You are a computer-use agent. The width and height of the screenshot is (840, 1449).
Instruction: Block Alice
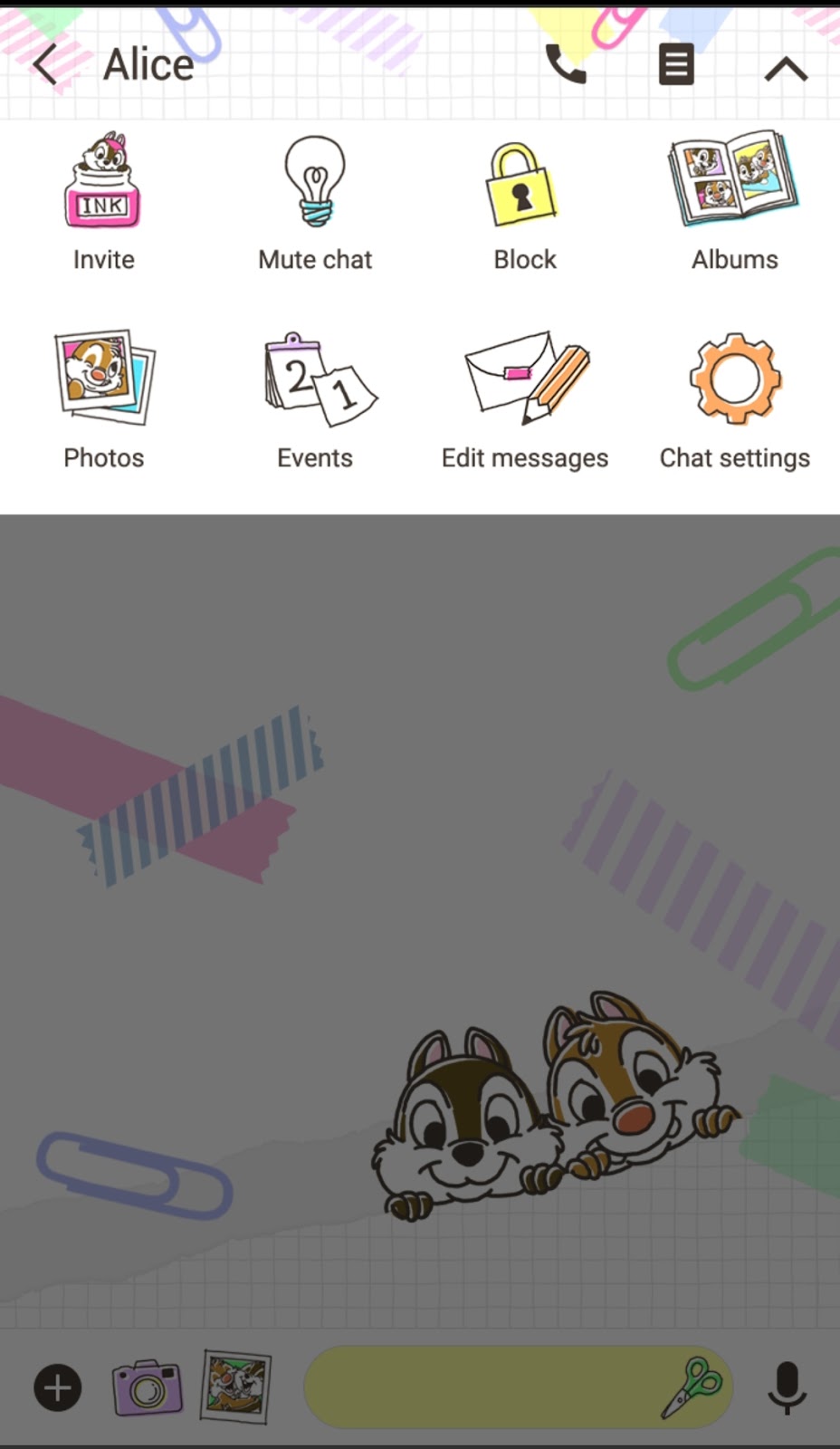pyautogui.click(x=524, y=201)
